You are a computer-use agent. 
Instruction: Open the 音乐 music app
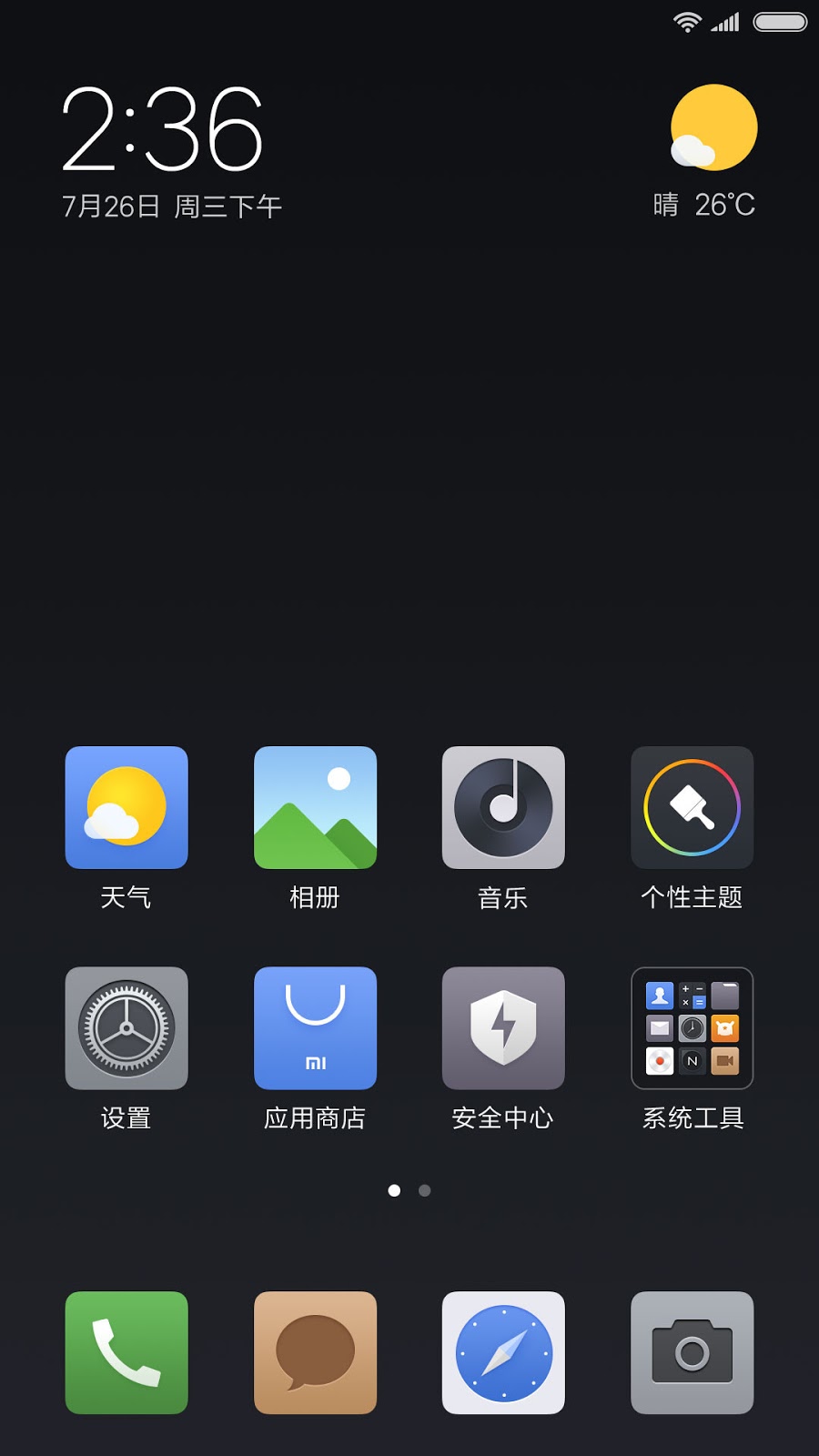click(503, 808)
